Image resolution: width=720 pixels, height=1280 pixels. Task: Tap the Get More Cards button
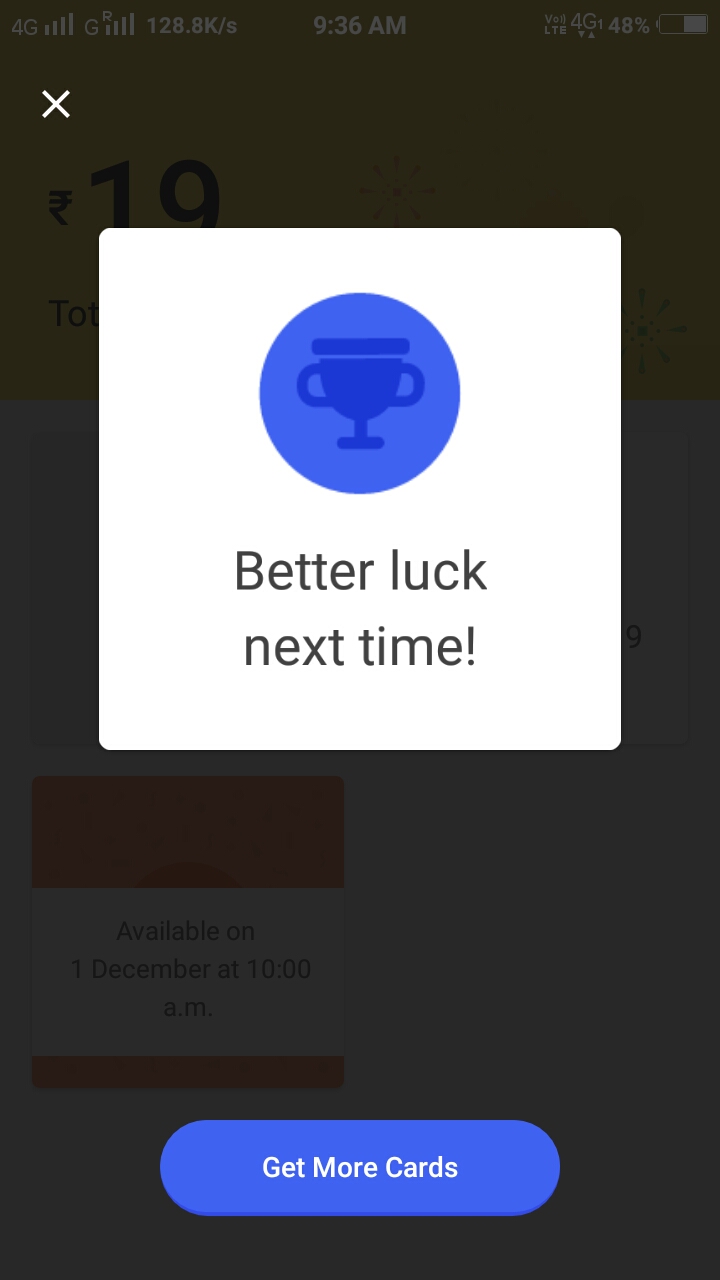pyautogui.click(x=360, y=1167)
